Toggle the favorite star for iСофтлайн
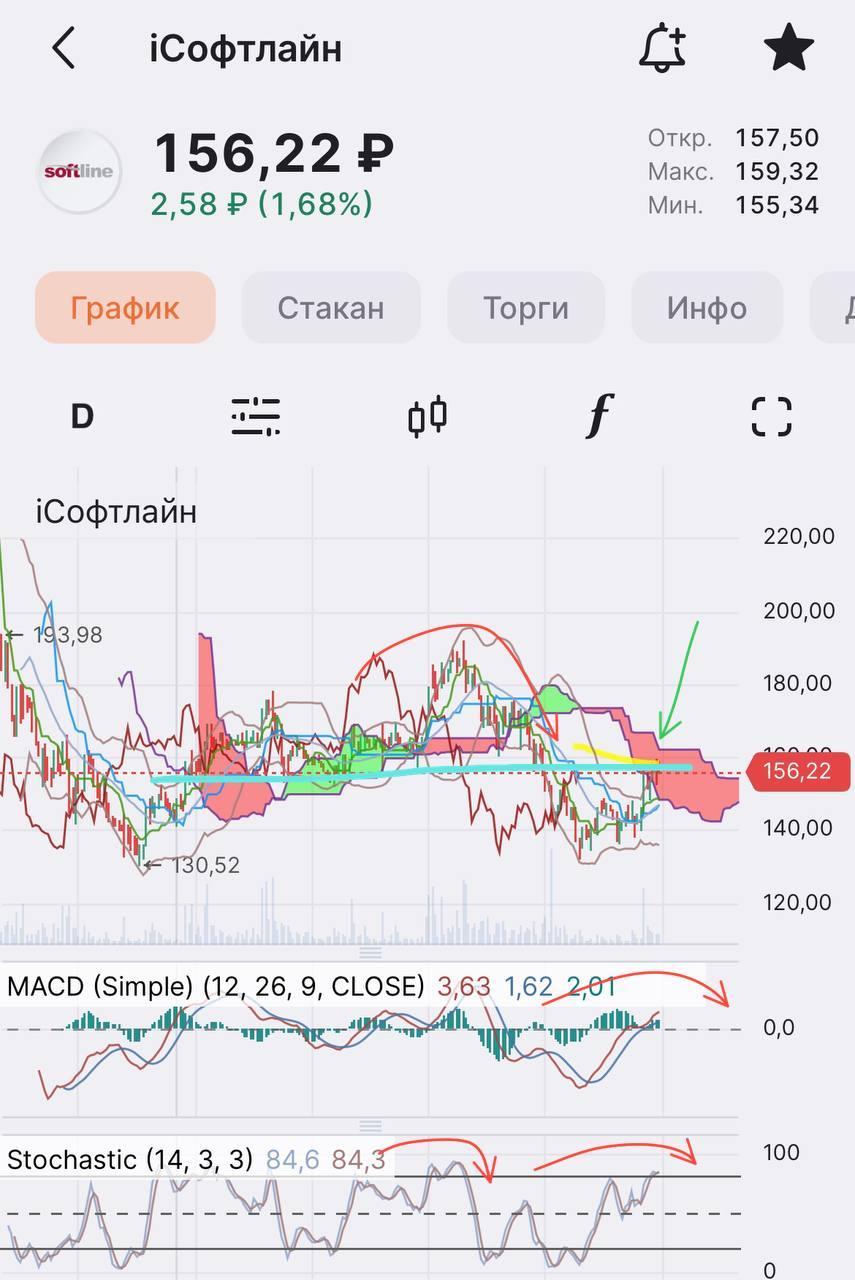Viewport: 855px width, 1280px height. 788,48
